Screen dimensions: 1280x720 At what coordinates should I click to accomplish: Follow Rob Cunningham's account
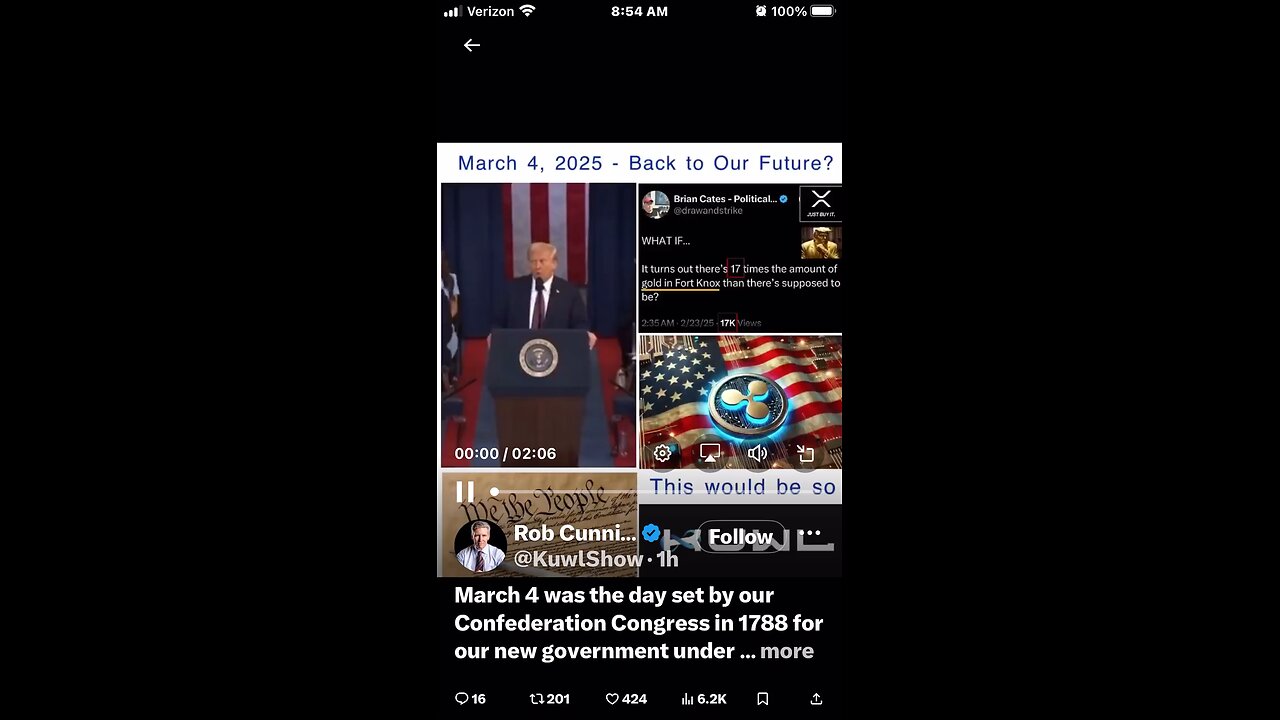tap(740, 537)
